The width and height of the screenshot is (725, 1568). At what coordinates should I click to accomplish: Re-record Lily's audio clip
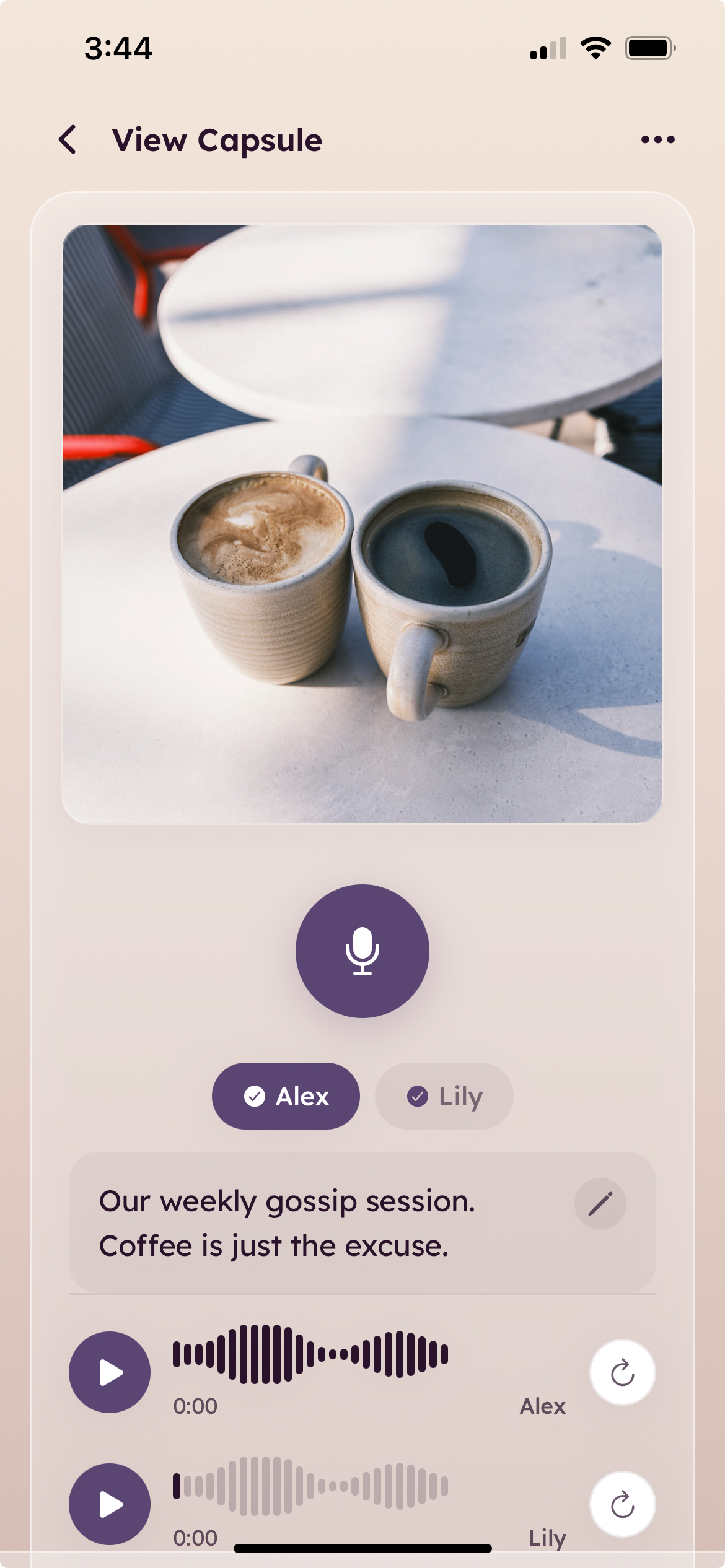coord(622,1504)
